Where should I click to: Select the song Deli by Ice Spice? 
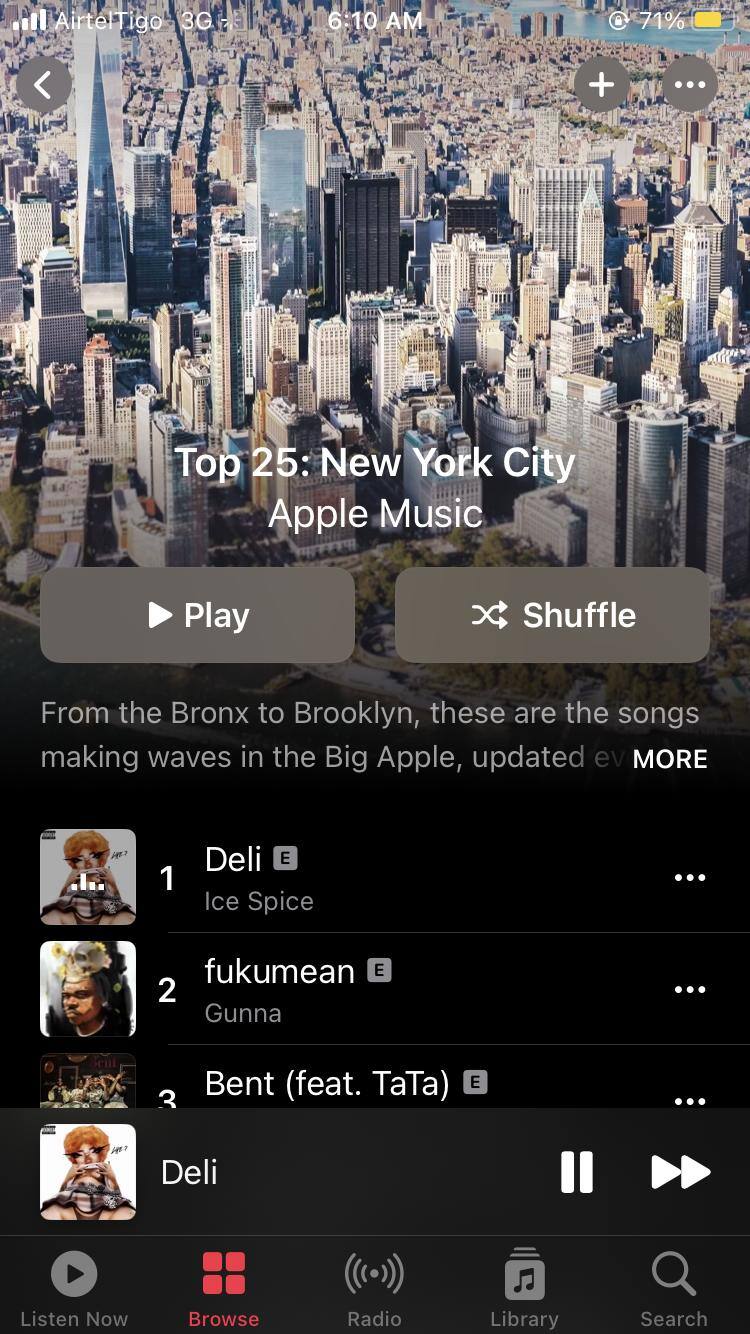point(400,878)
